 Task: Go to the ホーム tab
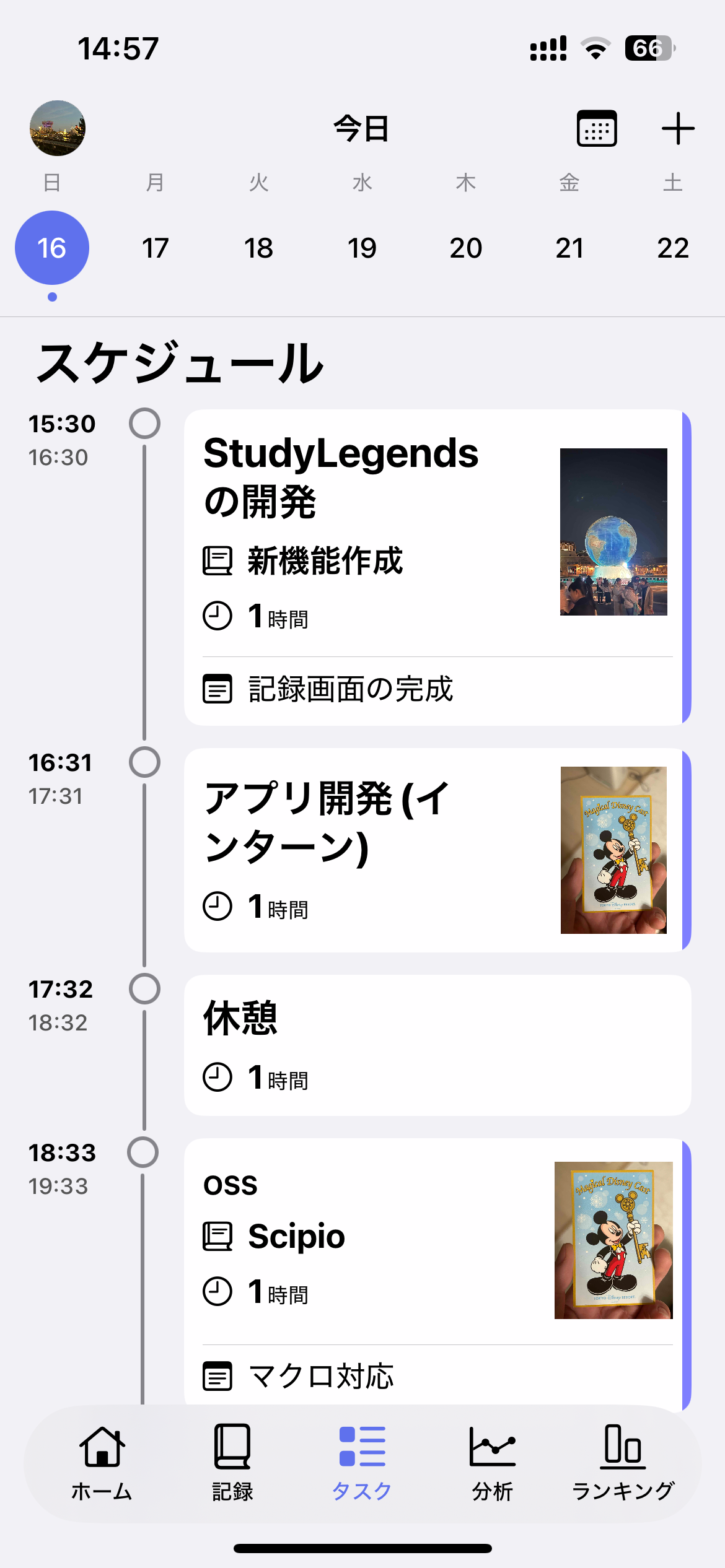(x=102, y=1463)
